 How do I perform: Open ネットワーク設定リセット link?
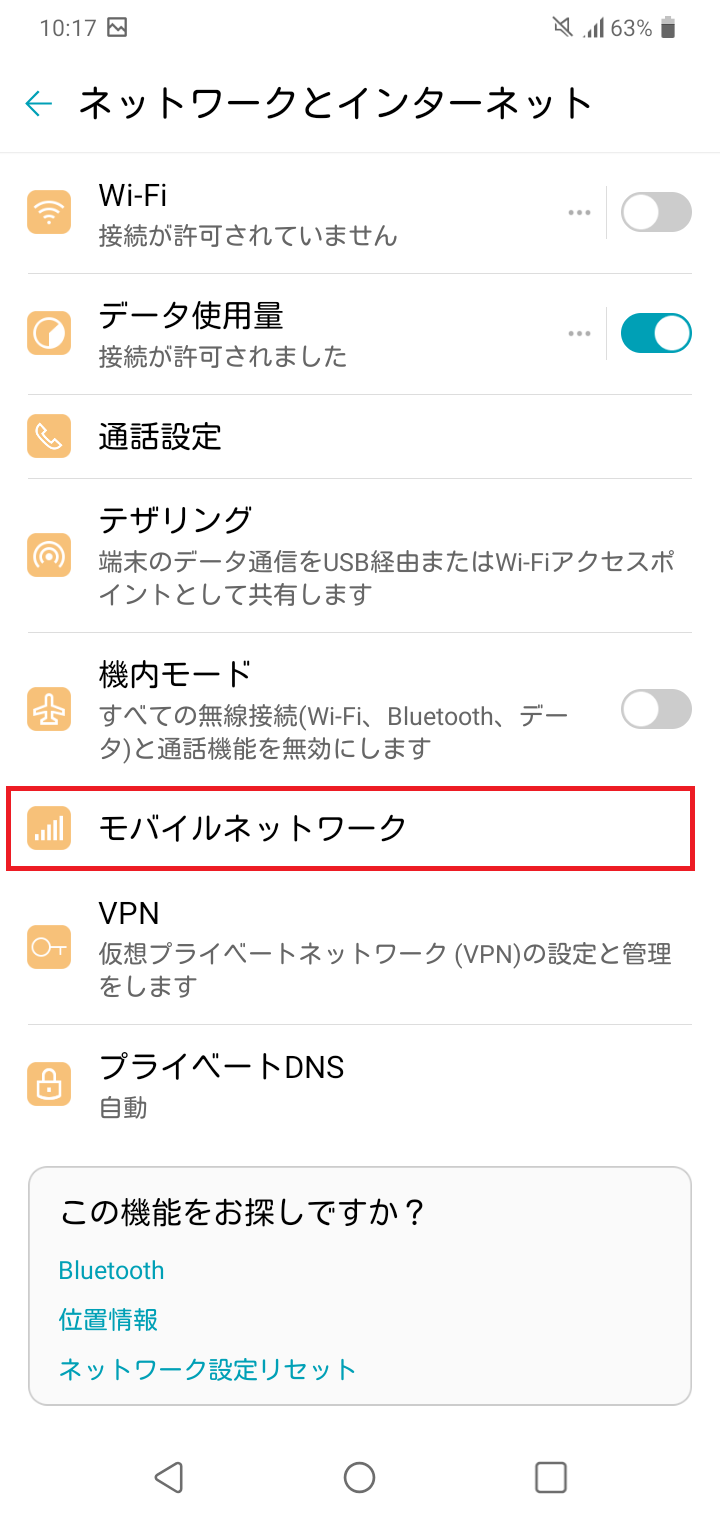click(x=207, y=1369)
